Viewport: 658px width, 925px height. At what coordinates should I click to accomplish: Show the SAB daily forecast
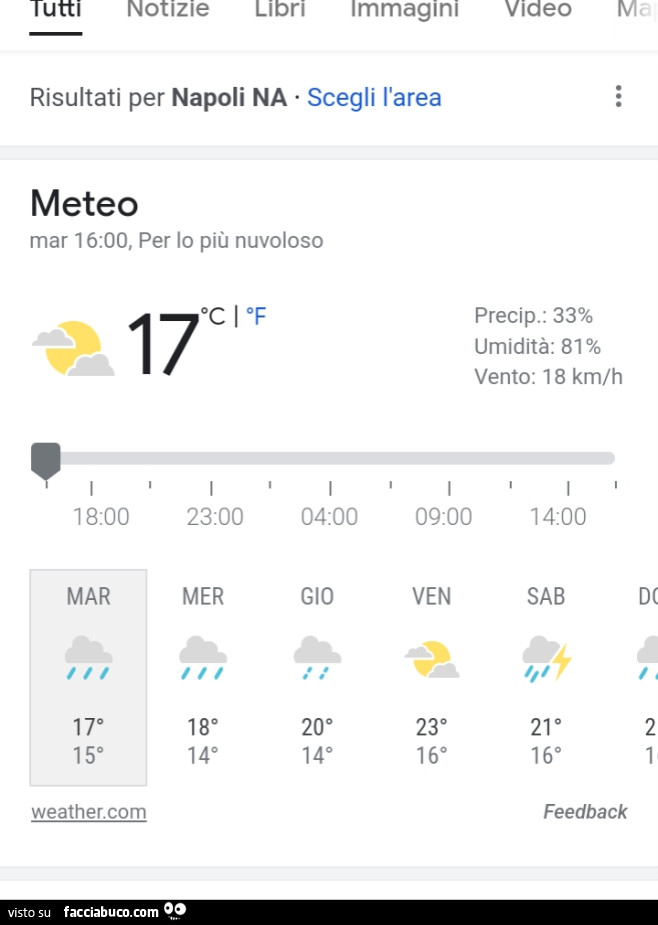(546, 677)
